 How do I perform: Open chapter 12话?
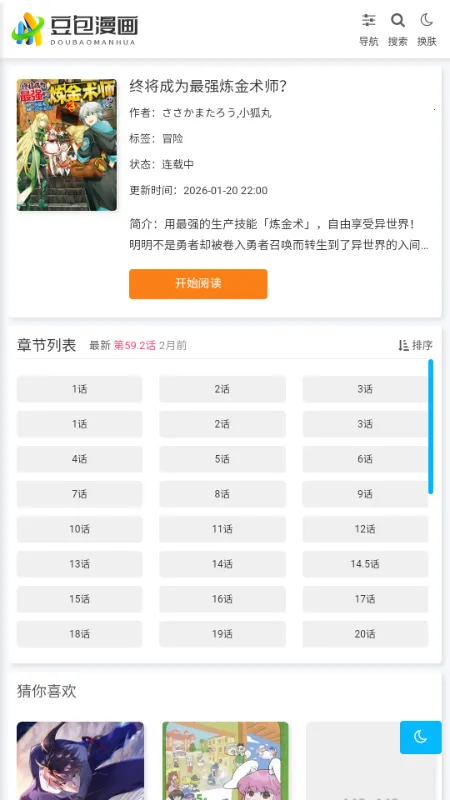click(365, 529)
